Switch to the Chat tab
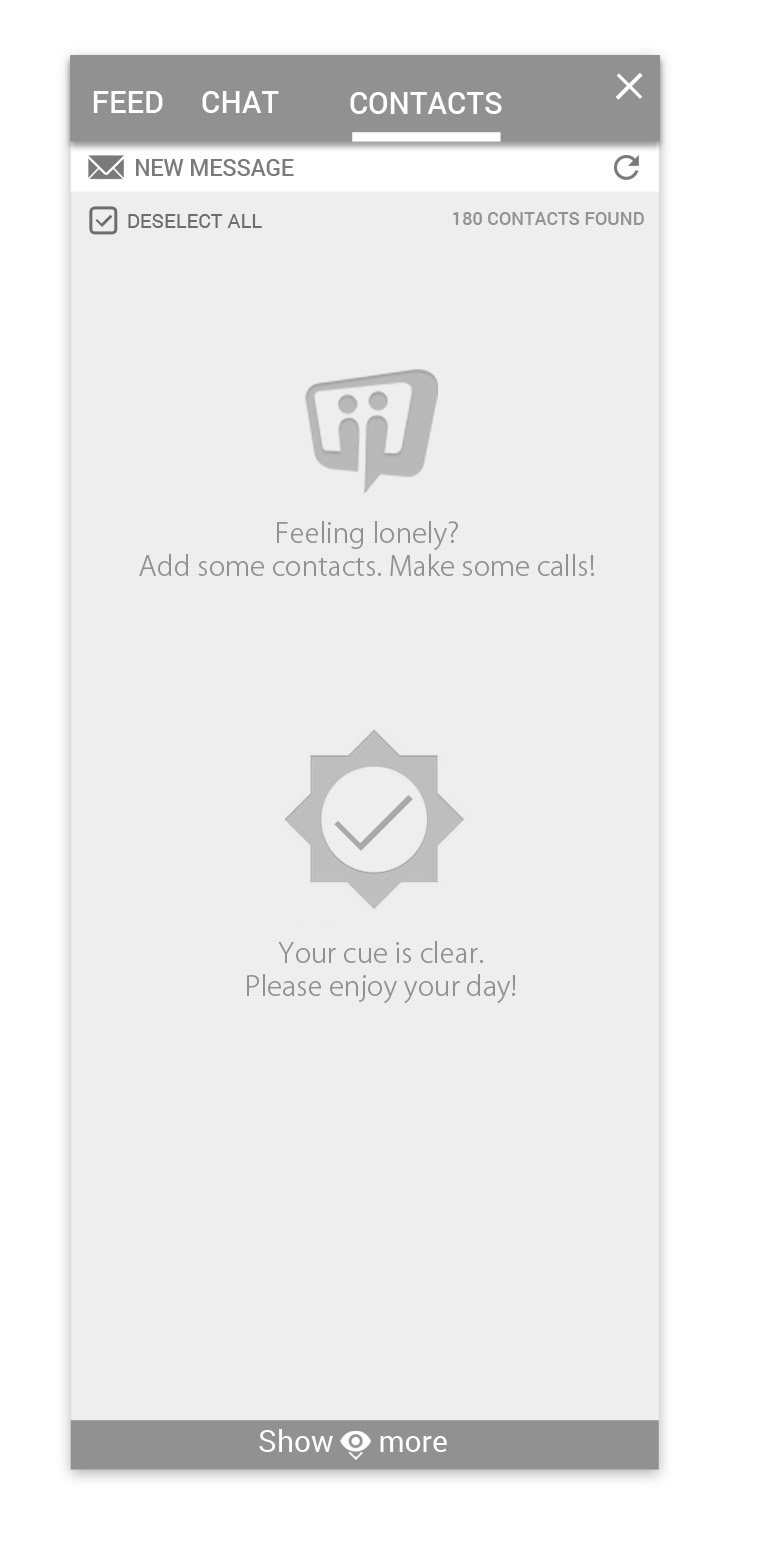Viewport: 763px width, 1541px height. click(239, 103)
